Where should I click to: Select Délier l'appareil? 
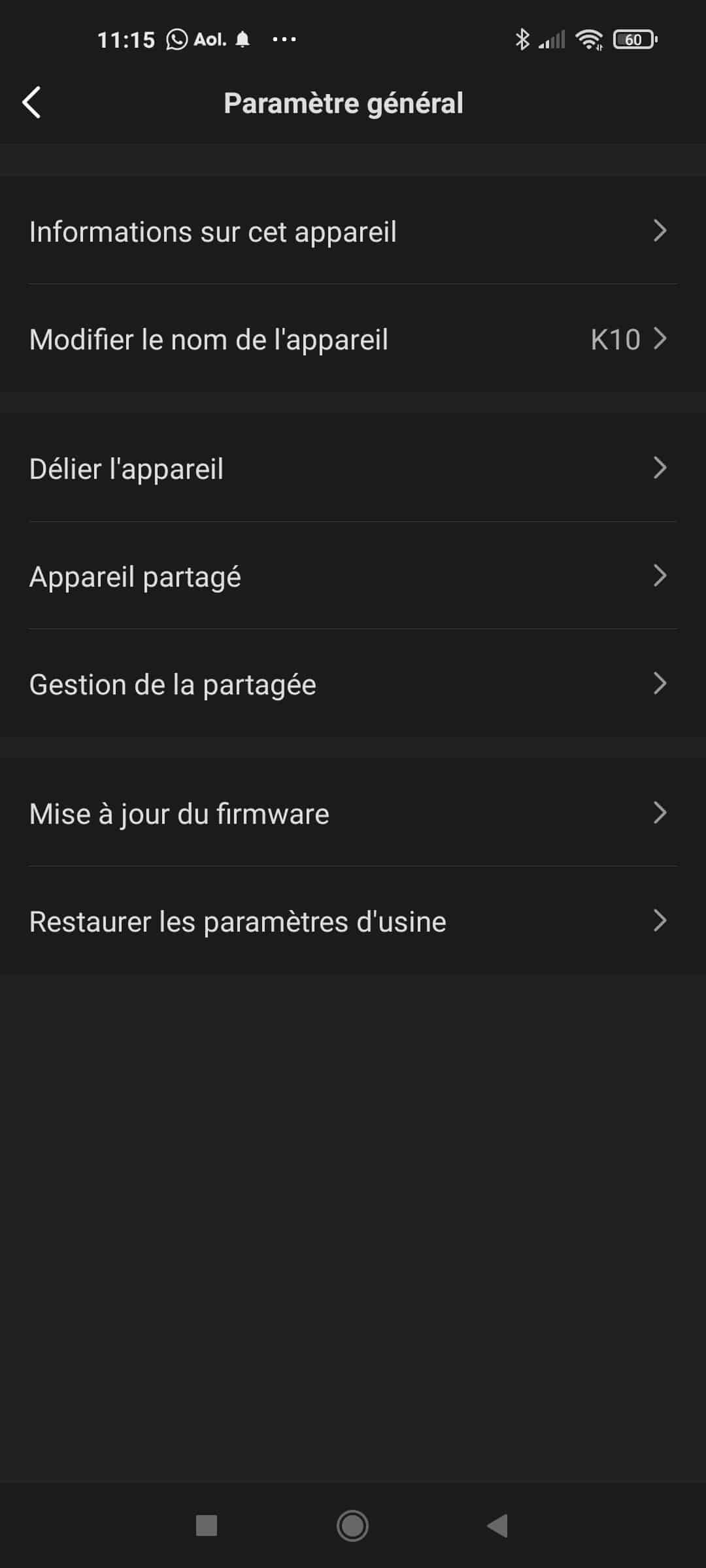(x=353, y=468)
